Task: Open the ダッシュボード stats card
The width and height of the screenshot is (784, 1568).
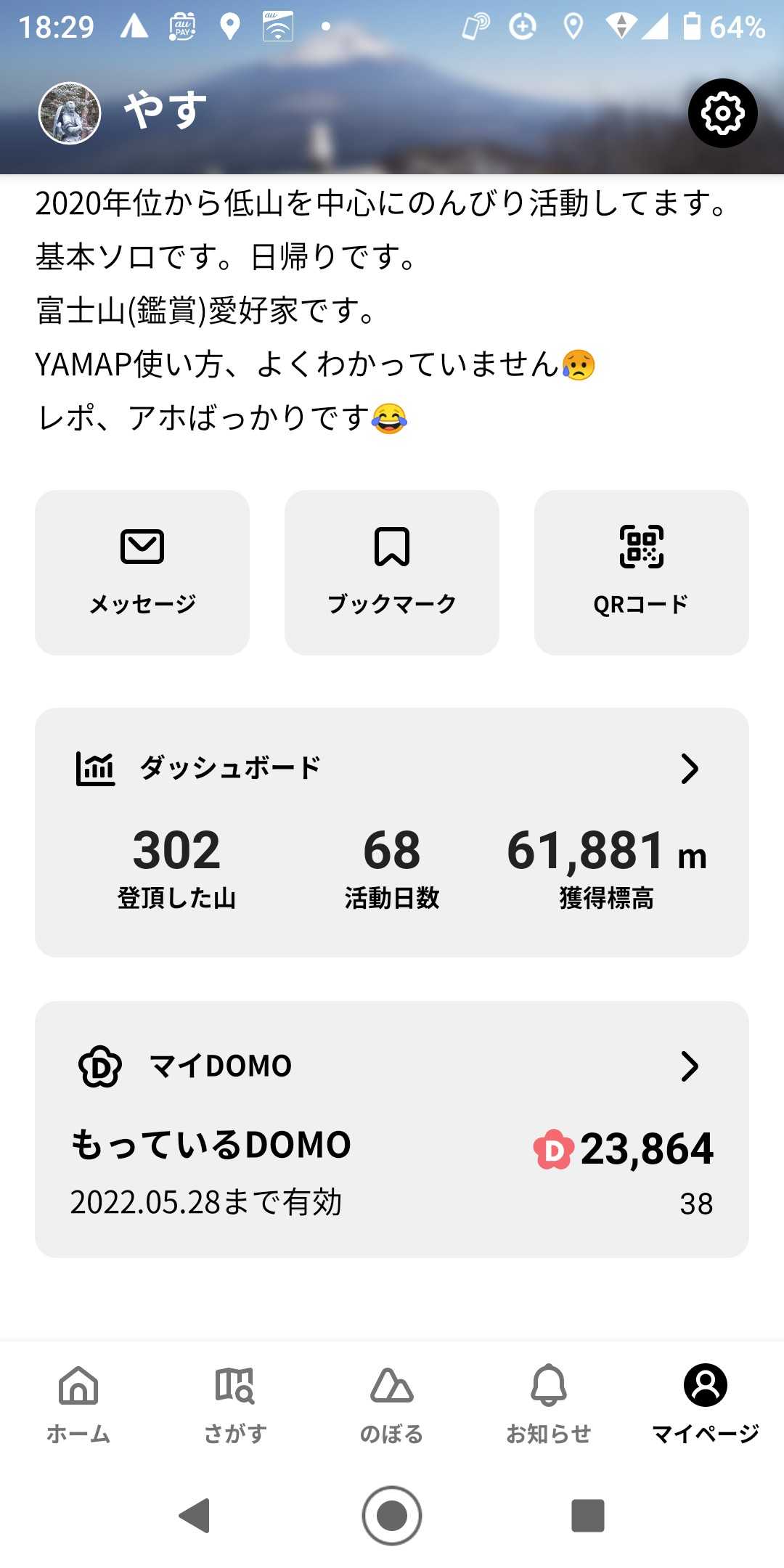Action: [392, 831]
